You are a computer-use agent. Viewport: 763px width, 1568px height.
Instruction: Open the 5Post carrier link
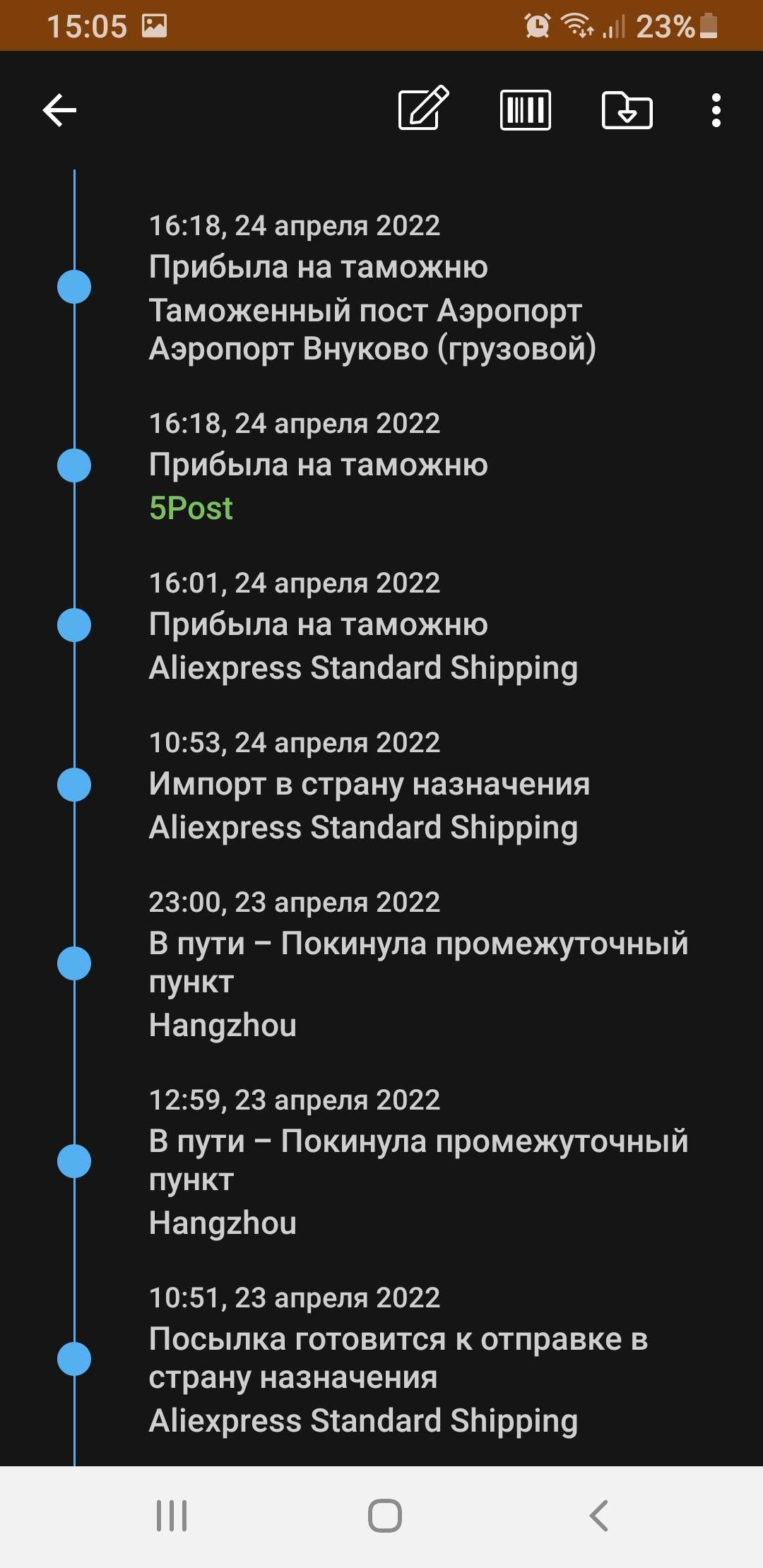(191, 508)
